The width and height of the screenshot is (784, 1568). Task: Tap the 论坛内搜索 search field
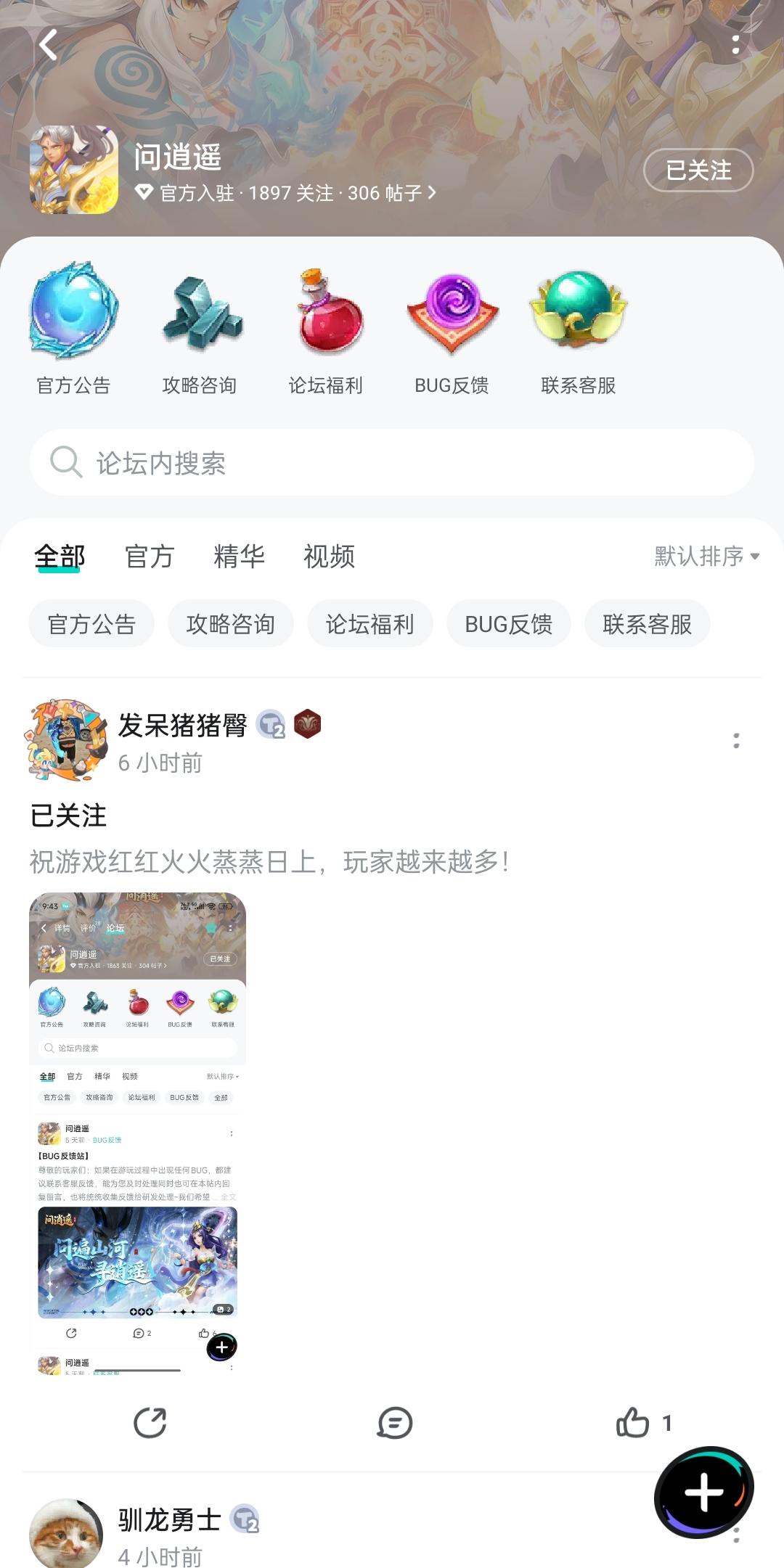[392, 462]
